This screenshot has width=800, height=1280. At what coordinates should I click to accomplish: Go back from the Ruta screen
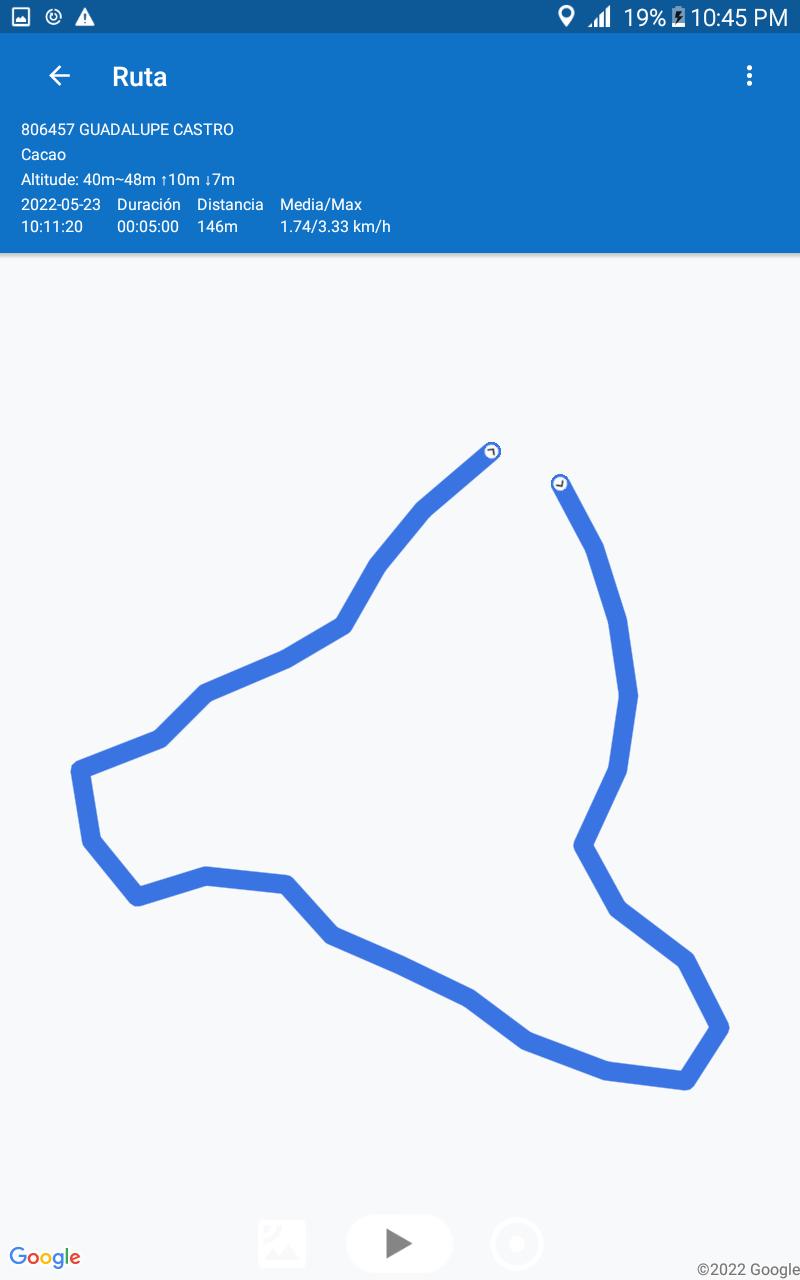tap(60, 76)
